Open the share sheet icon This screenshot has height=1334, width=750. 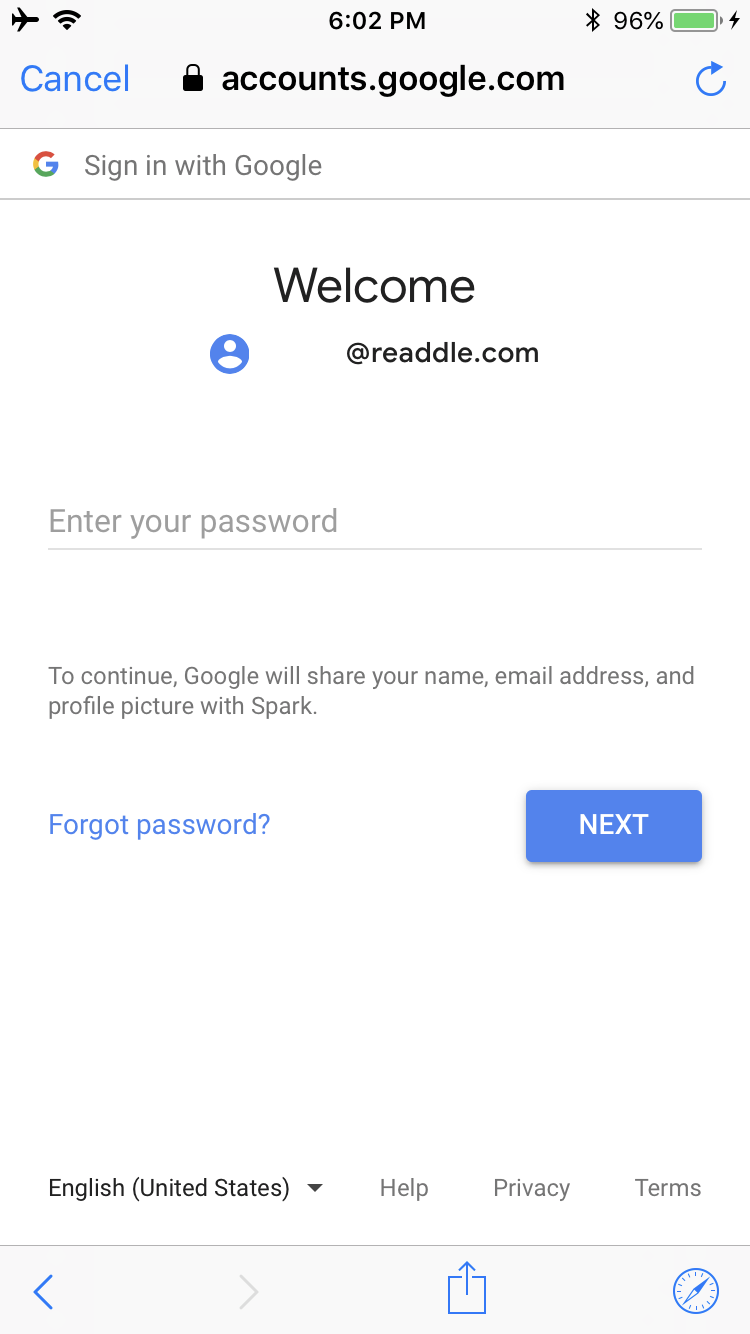coord(466,1288)
